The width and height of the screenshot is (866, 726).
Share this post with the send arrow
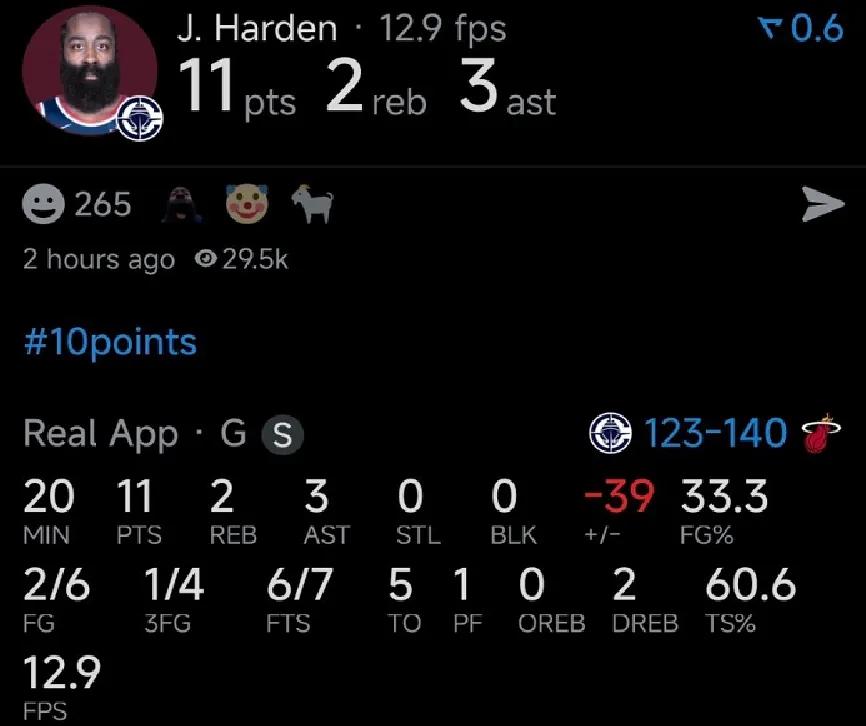tap(822, 205)
